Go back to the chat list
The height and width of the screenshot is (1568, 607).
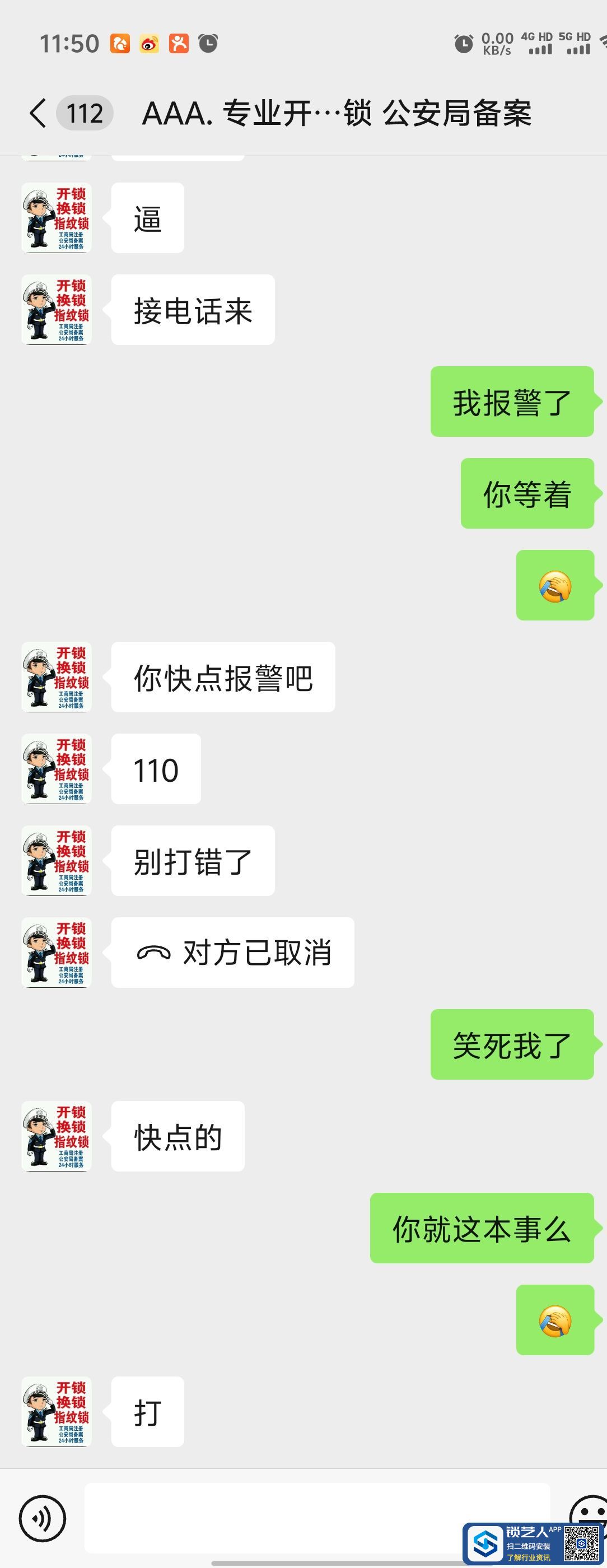click(x=38, y=113)
